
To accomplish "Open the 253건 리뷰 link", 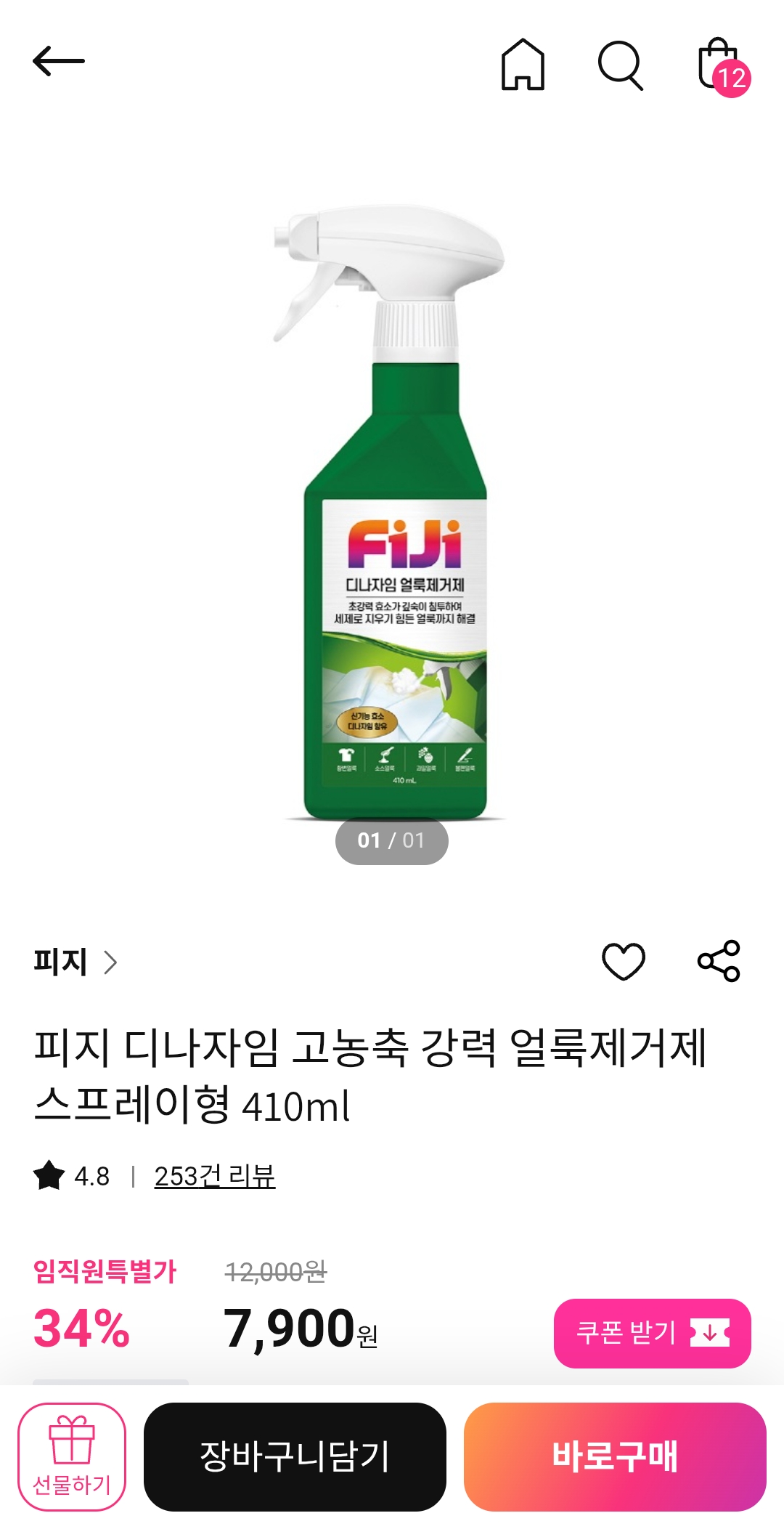I will click(x=214, y=1176).
